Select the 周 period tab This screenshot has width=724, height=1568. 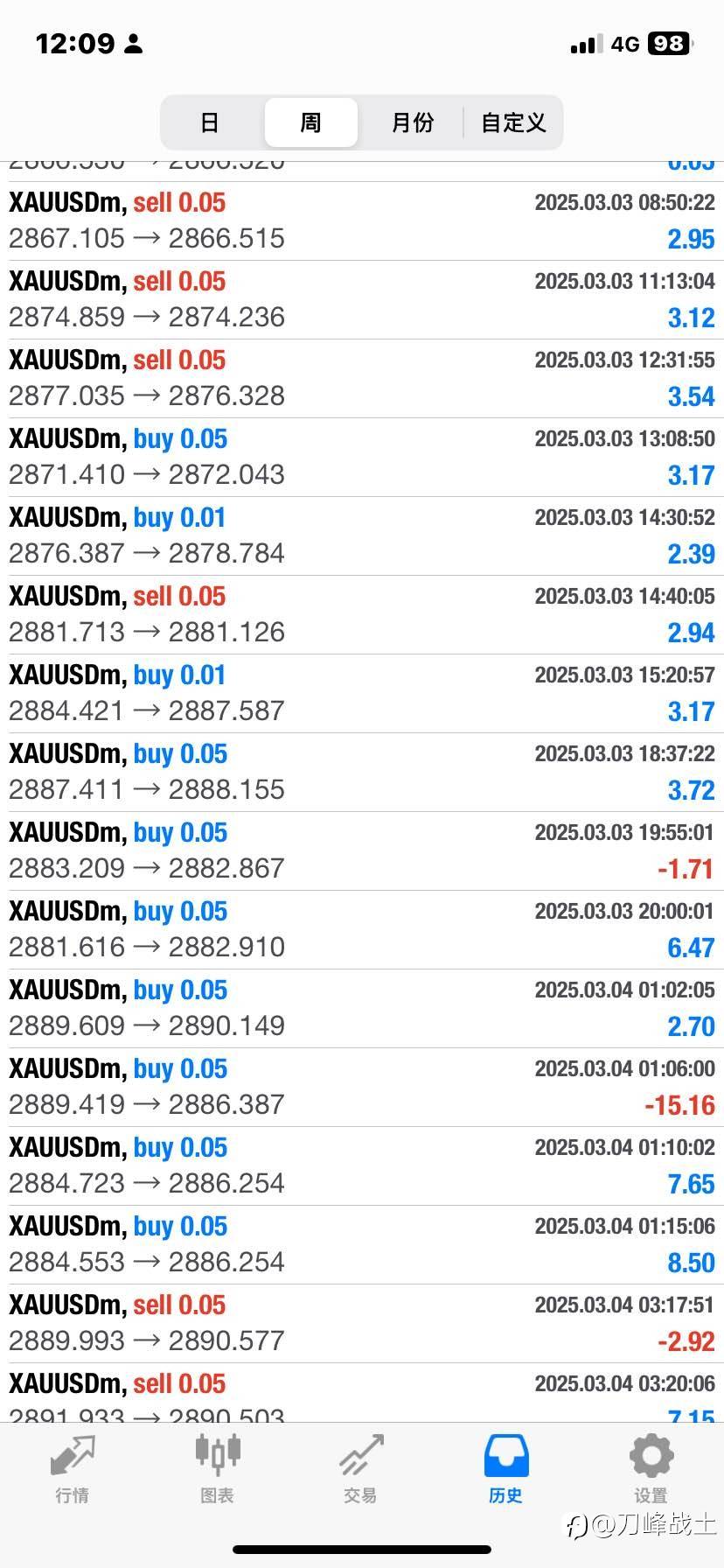310,122
